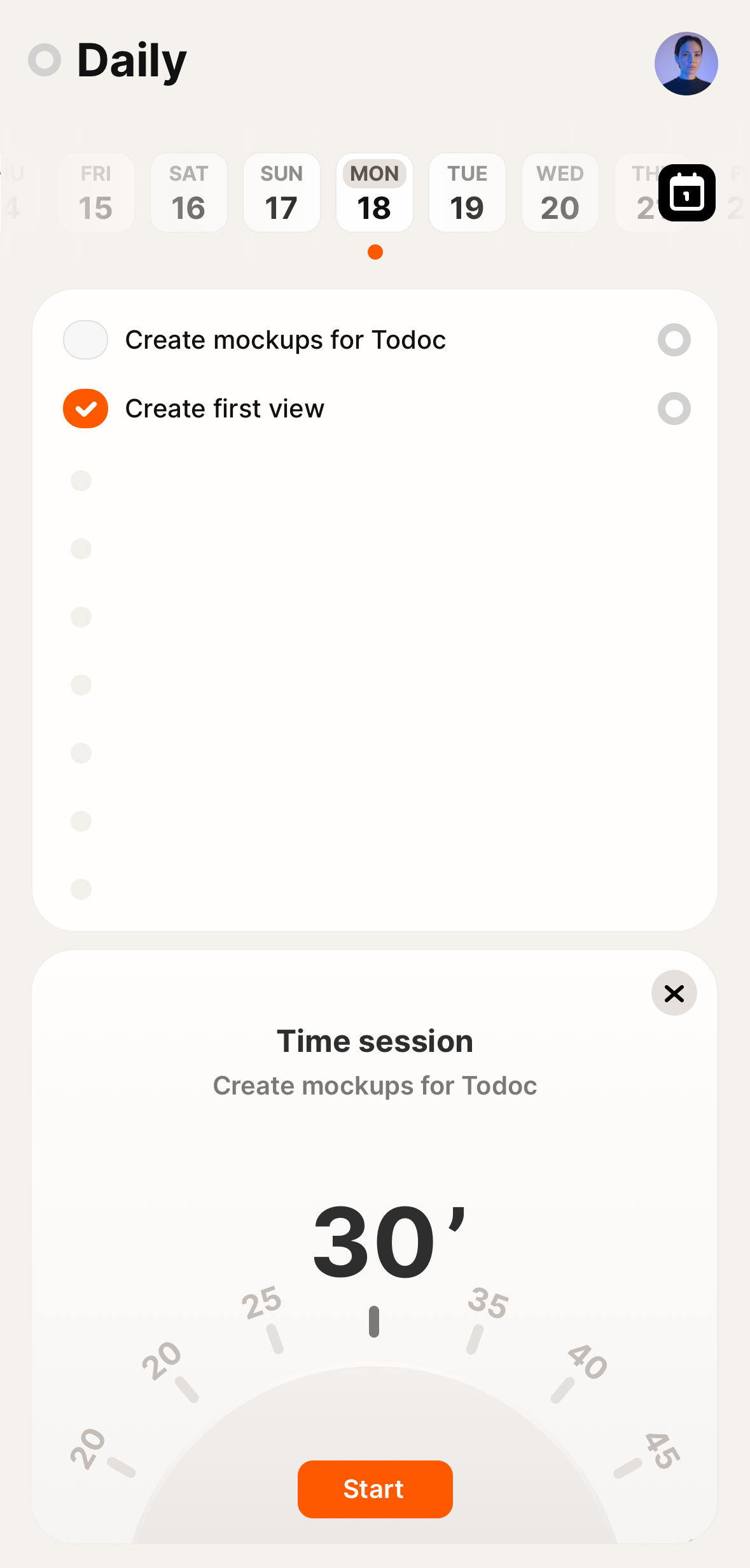This screenshot has width=750, height=1568.
Task: Start the 30 minute time session
Action: (375, 1489)
